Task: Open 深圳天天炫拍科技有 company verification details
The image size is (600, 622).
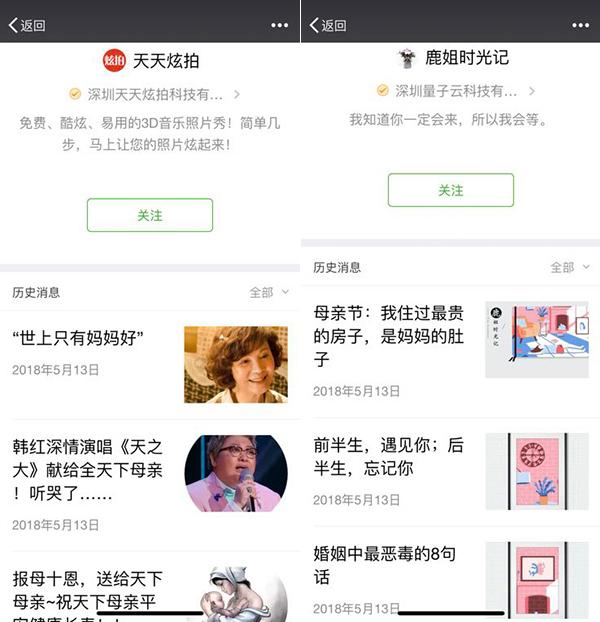Action: (x=155, y=94)
